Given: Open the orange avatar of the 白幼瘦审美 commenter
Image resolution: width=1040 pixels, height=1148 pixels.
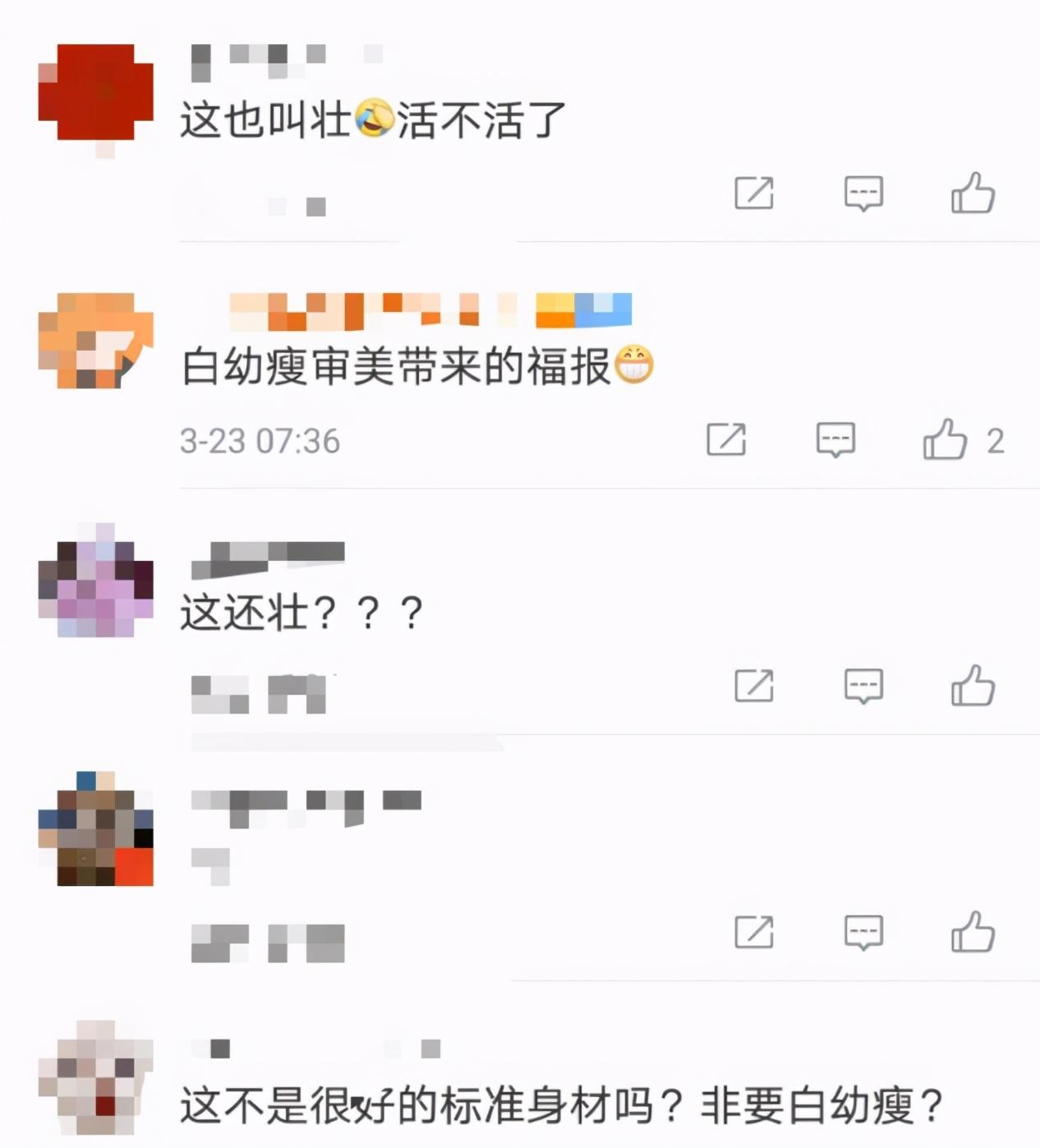Looking at the screenshot, I should point(96,340).
